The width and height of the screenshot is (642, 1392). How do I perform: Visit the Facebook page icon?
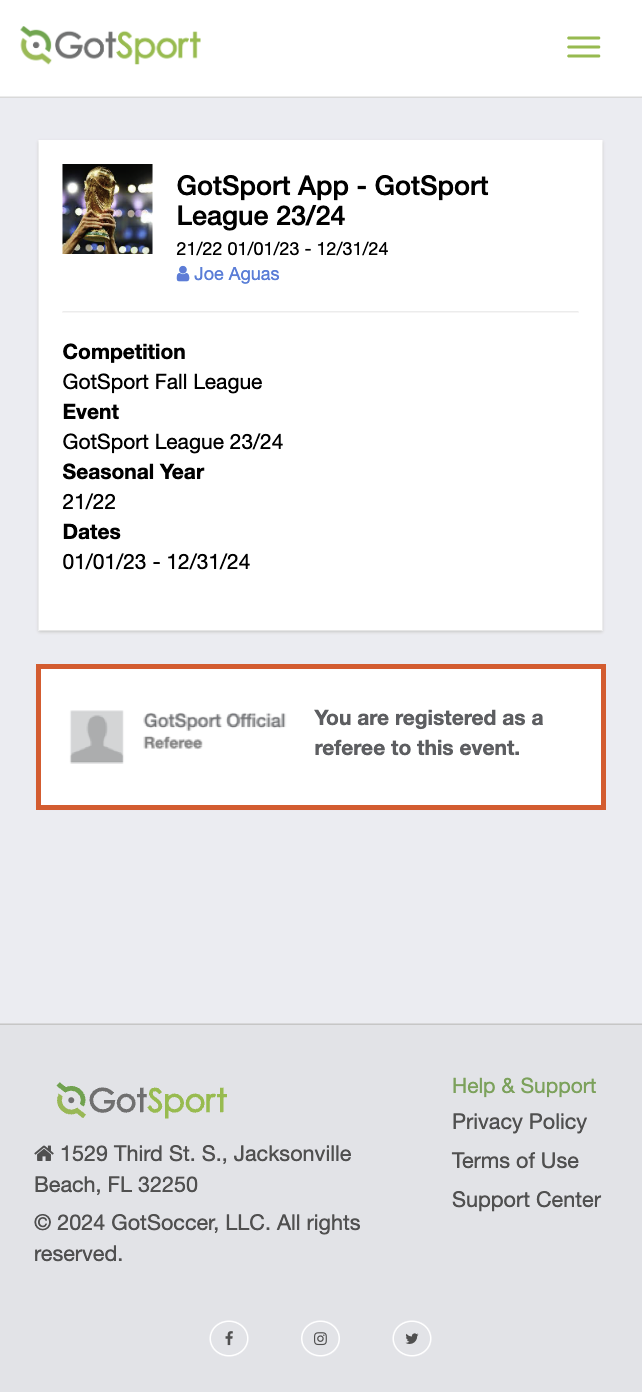coord(229,1338)
